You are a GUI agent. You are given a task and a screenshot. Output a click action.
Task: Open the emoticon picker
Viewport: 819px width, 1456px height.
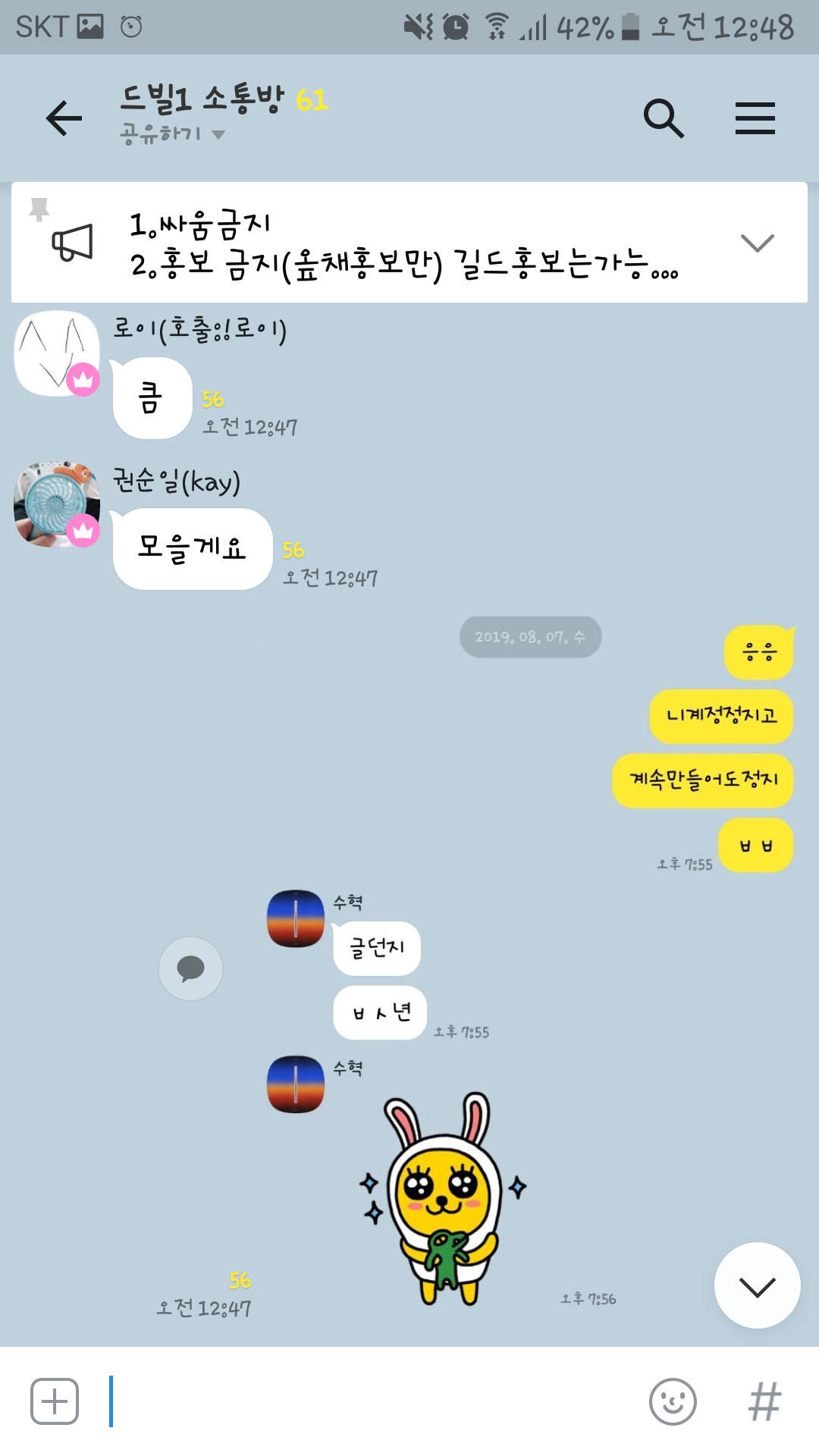(x=673, y=1401)
